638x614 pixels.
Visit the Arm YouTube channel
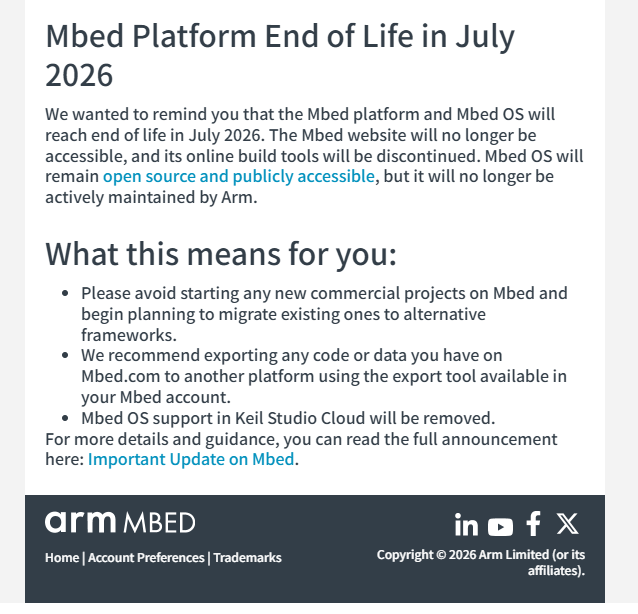(500, 526)
